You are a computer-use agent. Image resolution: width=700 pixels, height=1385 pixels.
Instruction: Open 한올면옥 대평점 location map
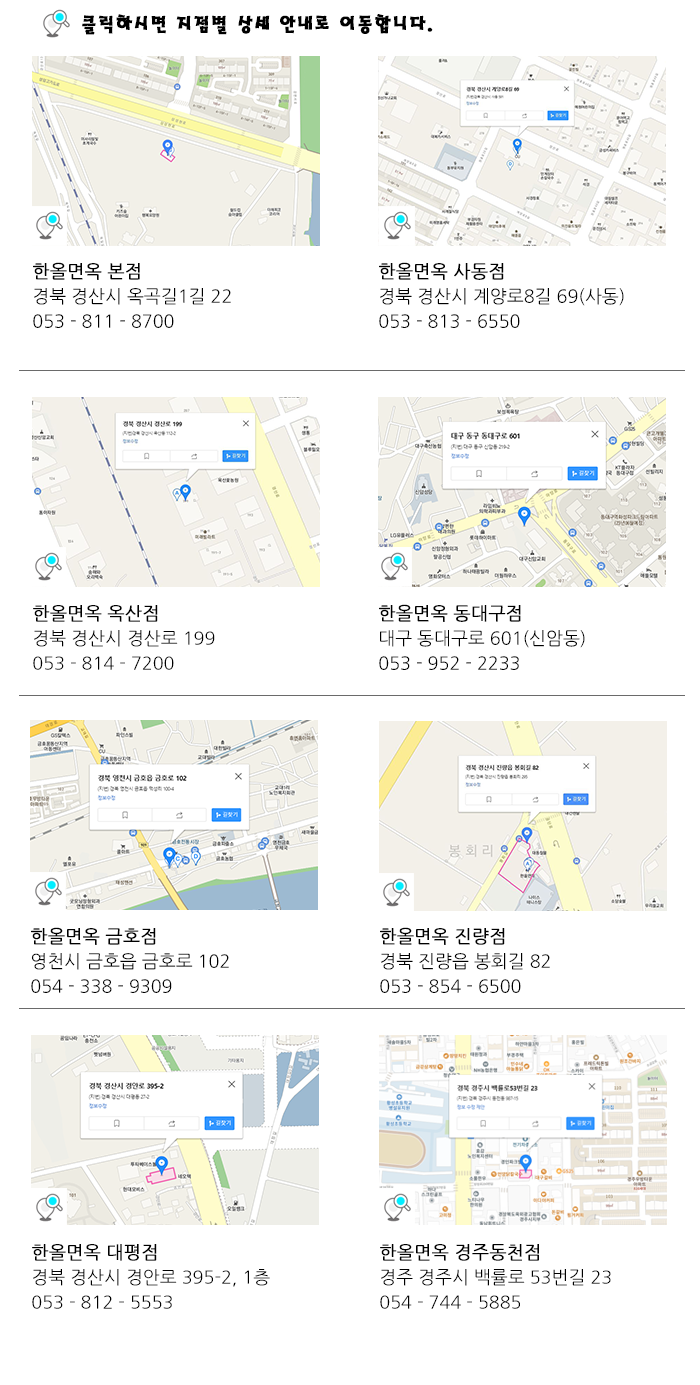[x=175, y=1129]
